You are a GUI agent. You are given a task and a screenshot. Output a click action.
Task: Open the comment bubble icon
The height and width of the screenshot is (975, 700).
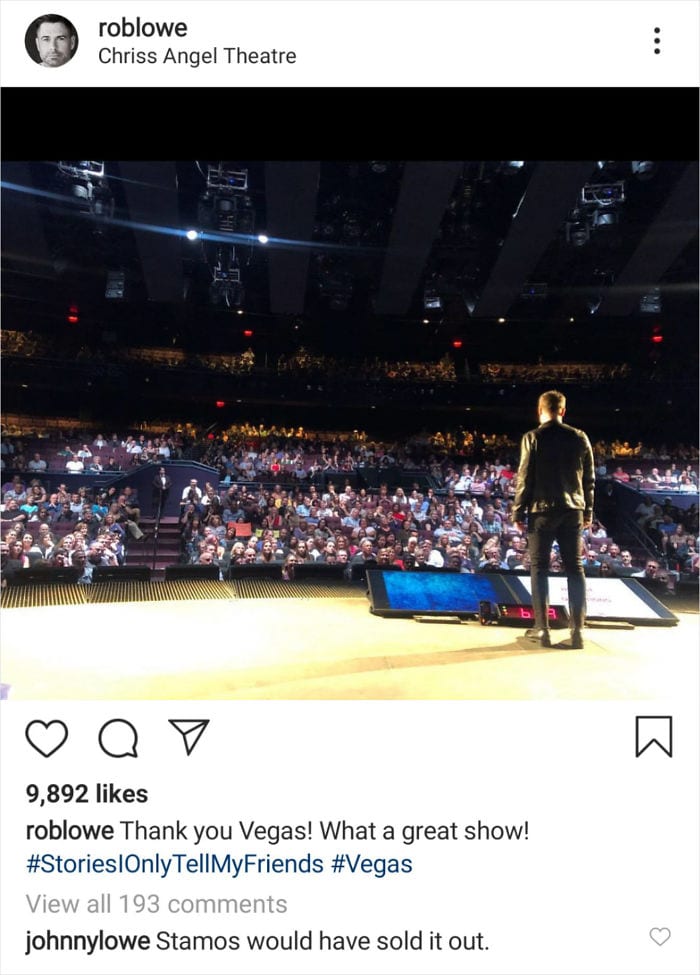(118, 738)
